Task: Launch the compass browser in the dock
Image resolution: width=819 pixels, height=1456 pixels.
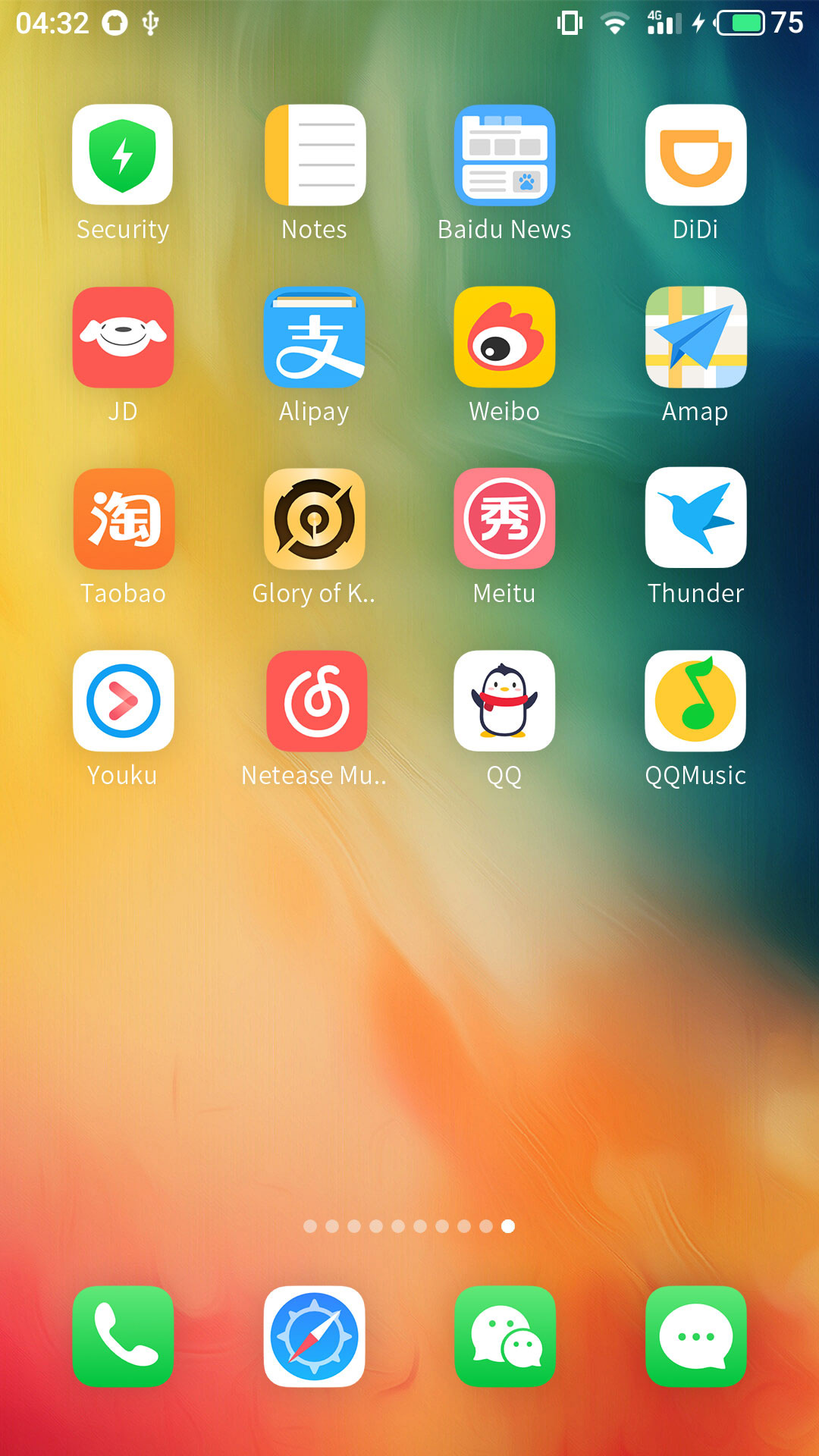Action: click(x=315, y=1336)
